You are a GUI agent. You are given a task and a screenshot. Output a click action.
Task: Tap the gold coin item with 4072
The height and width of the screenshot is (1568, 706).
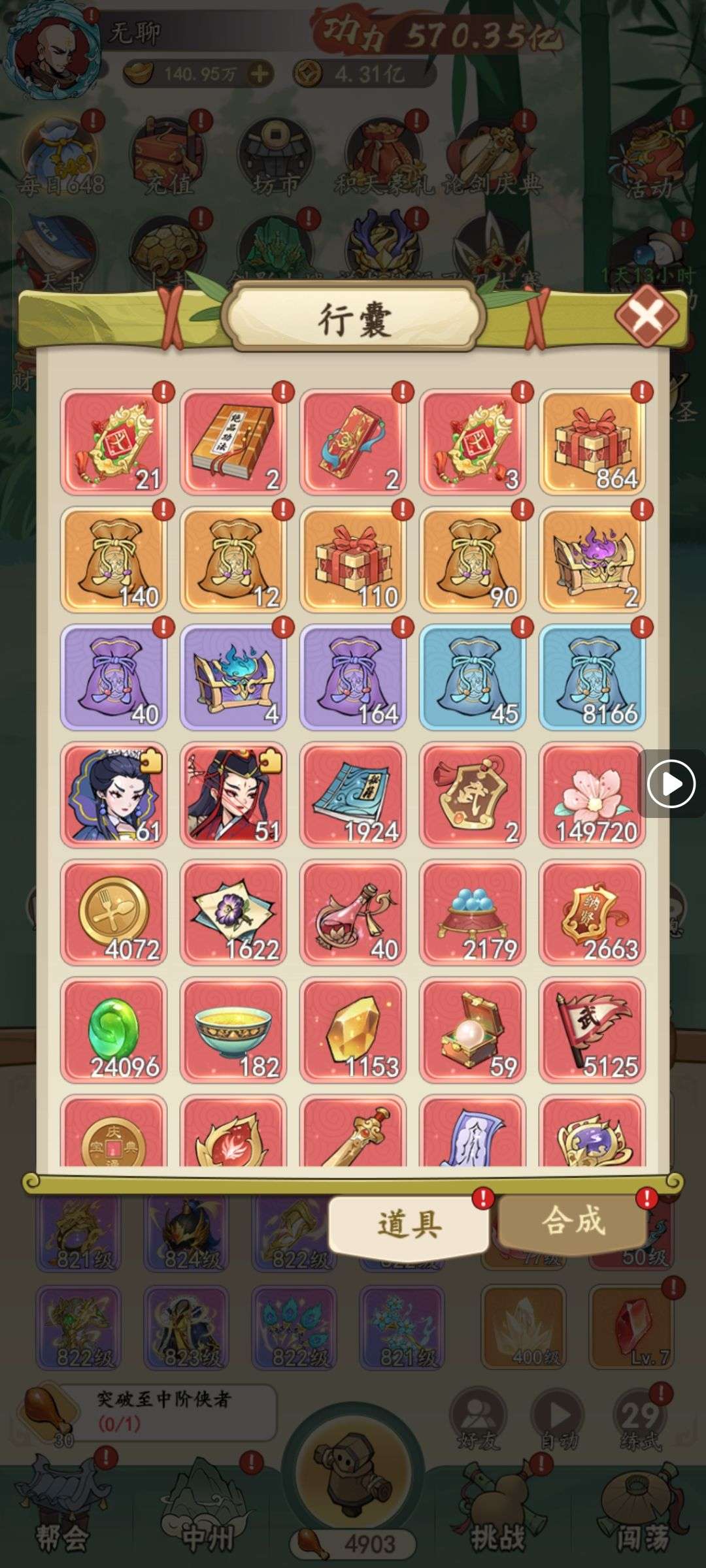pyautogui.click(x=114, y=913)
